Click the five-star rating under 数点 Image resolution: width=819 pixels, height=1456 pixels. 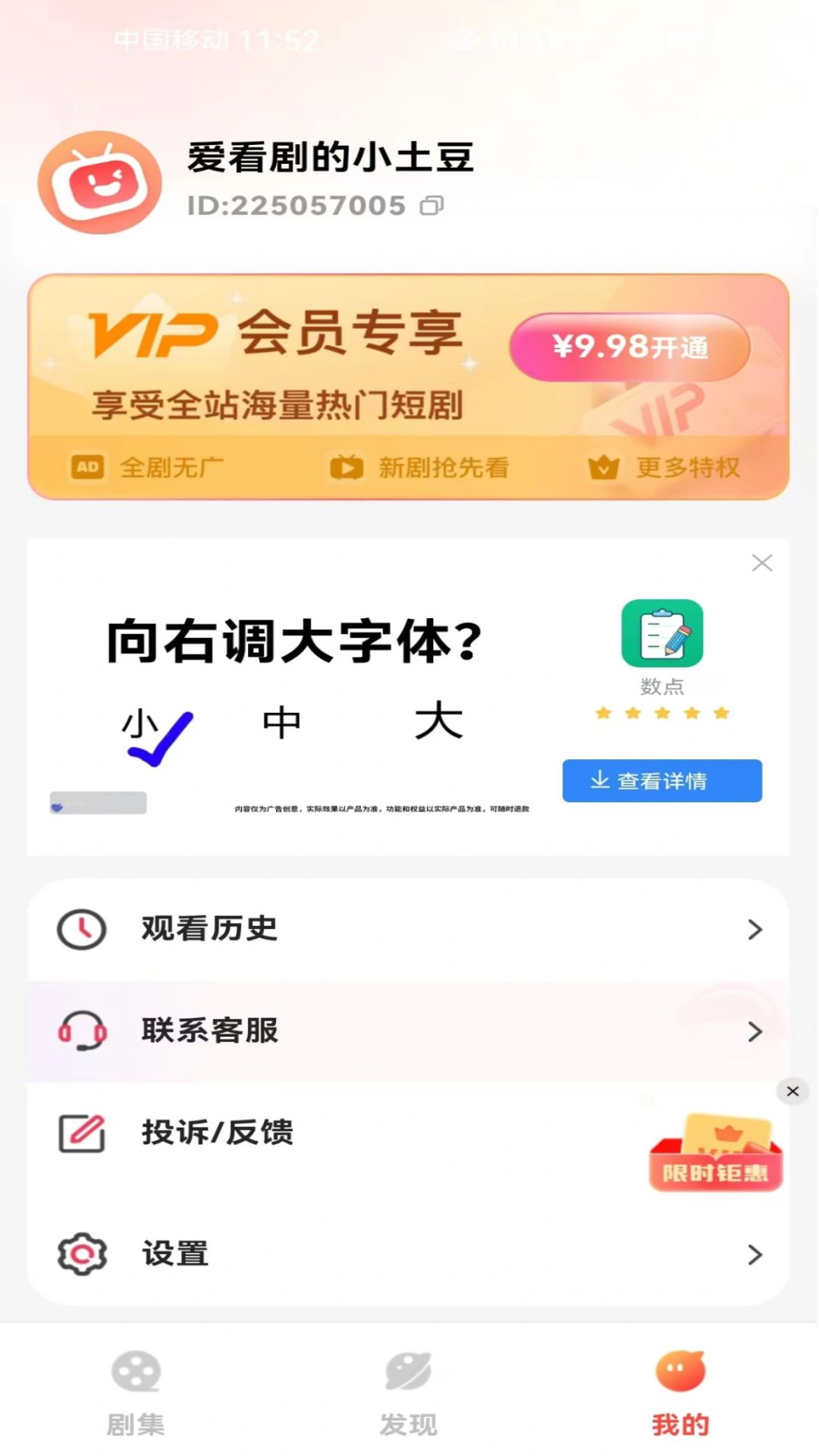(661, 712)
